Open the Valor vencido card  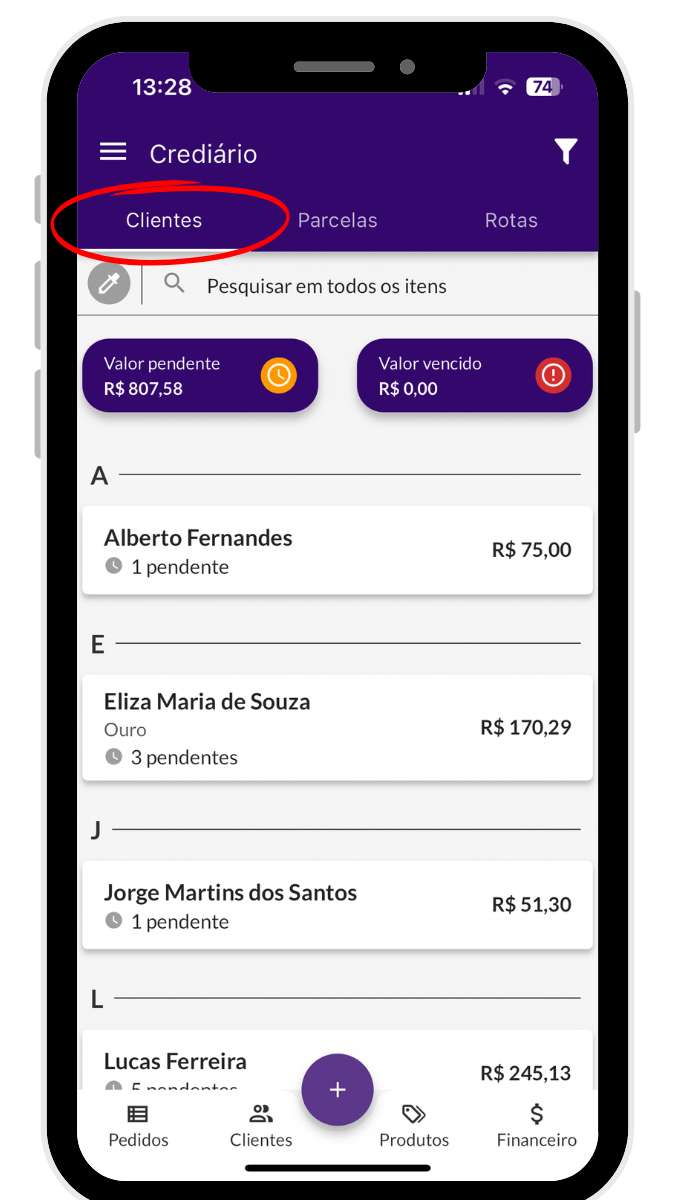pos(474,376)
